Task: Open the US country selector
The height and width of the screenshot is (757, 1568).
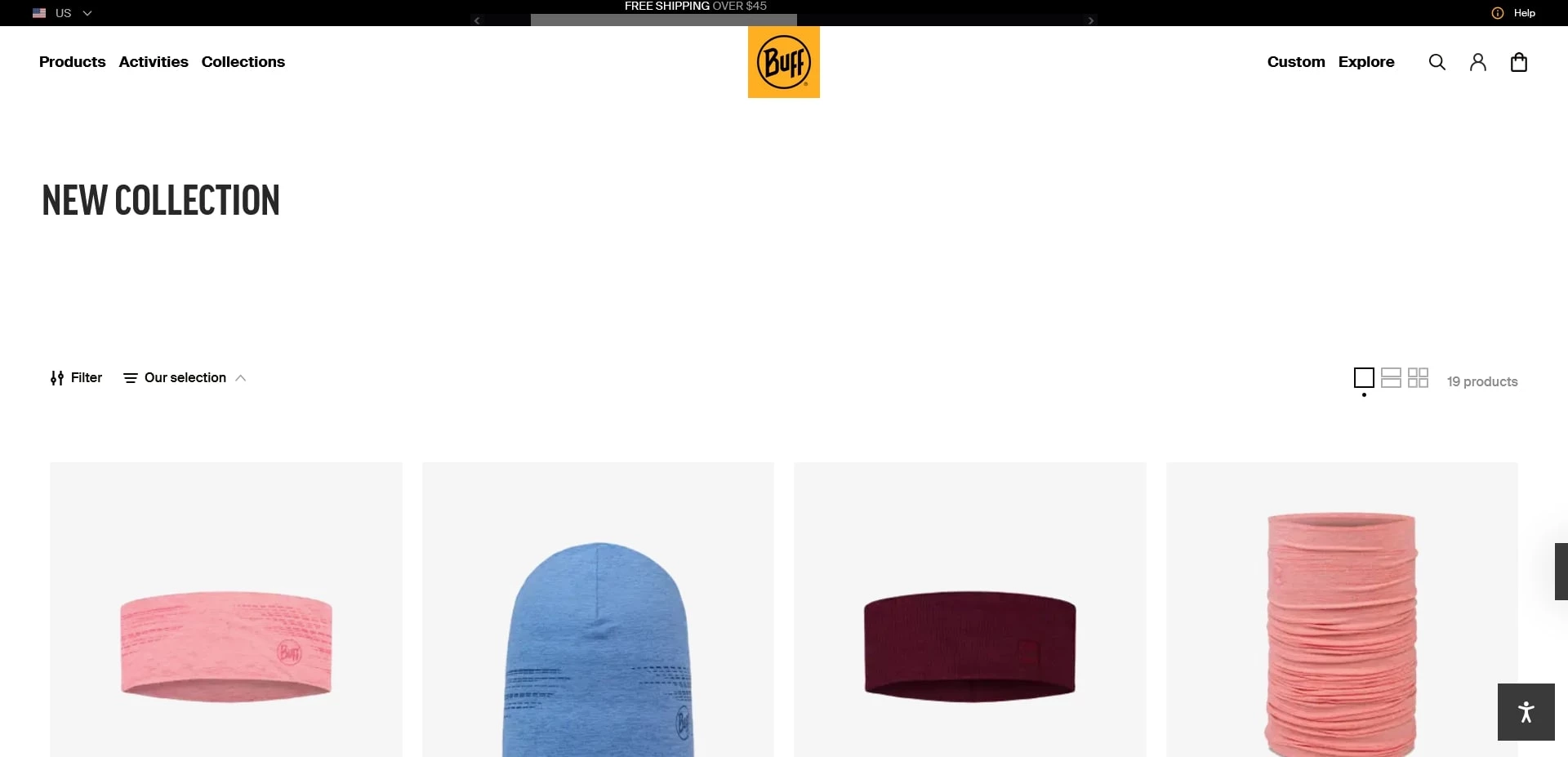Action: [x=62, y=13]
